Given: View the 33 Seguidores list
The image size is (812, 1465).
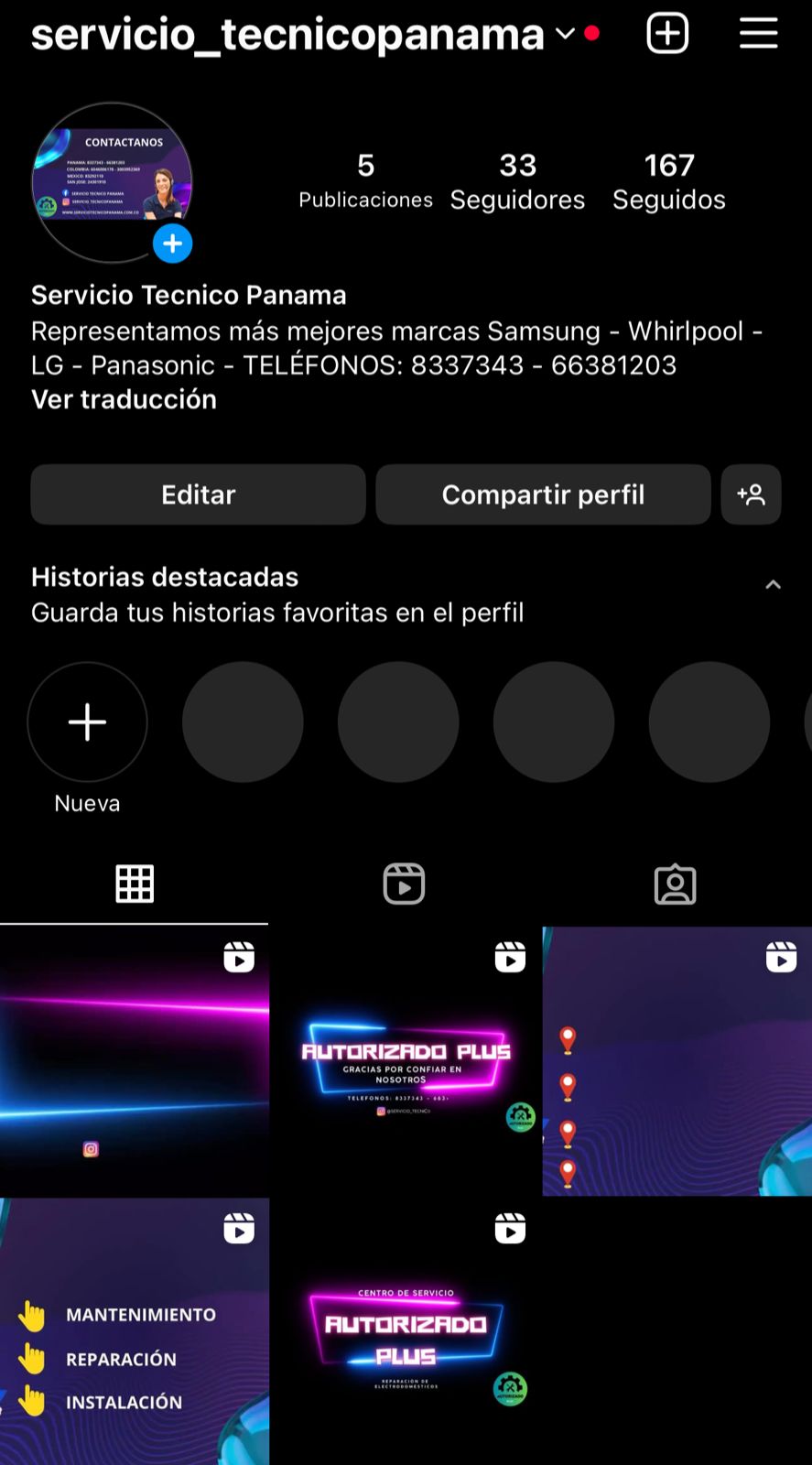Looking at the screenshot, I should pyautogui.click(x=517, y=181).
